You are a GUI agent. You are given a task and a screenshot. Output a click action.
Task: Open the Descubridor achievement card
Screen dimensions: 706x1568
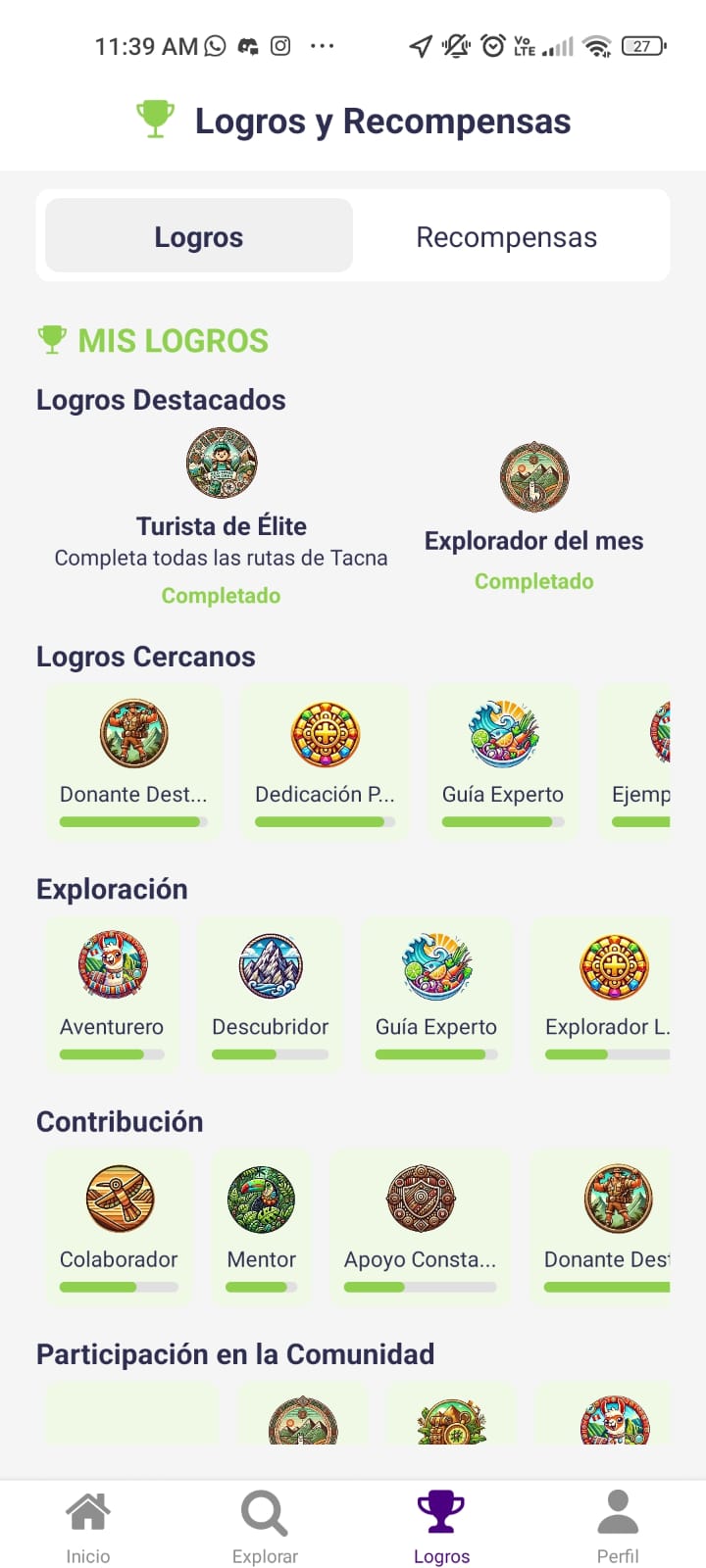[x=271, y=994]
